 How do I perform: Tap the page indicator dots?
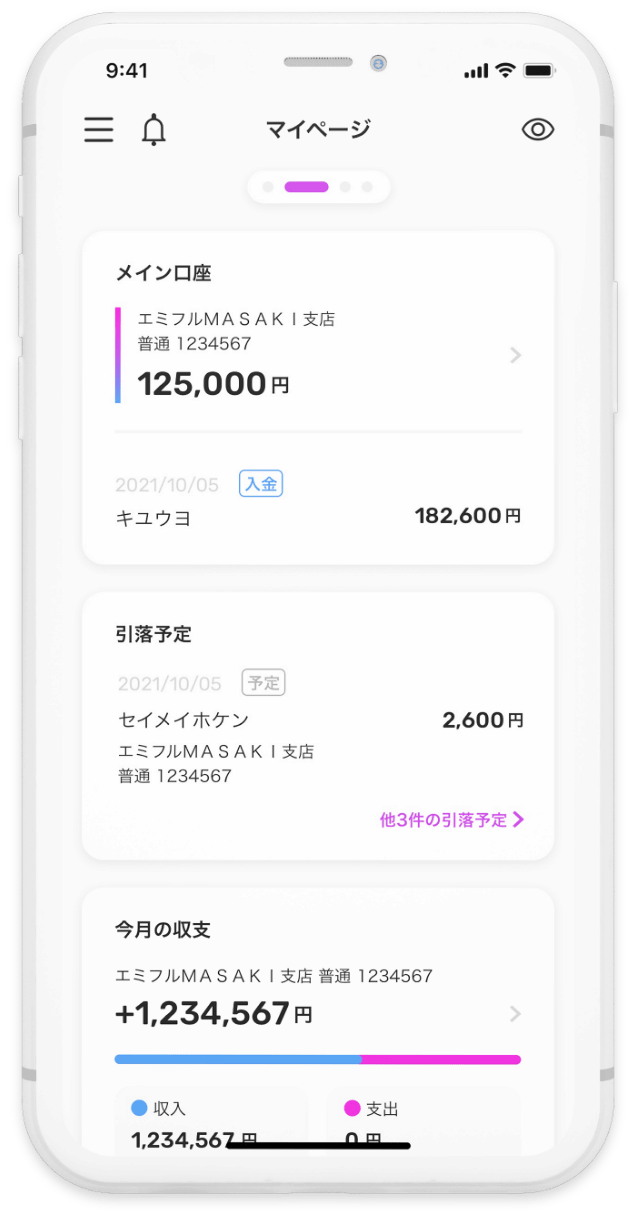pos(318,187)
